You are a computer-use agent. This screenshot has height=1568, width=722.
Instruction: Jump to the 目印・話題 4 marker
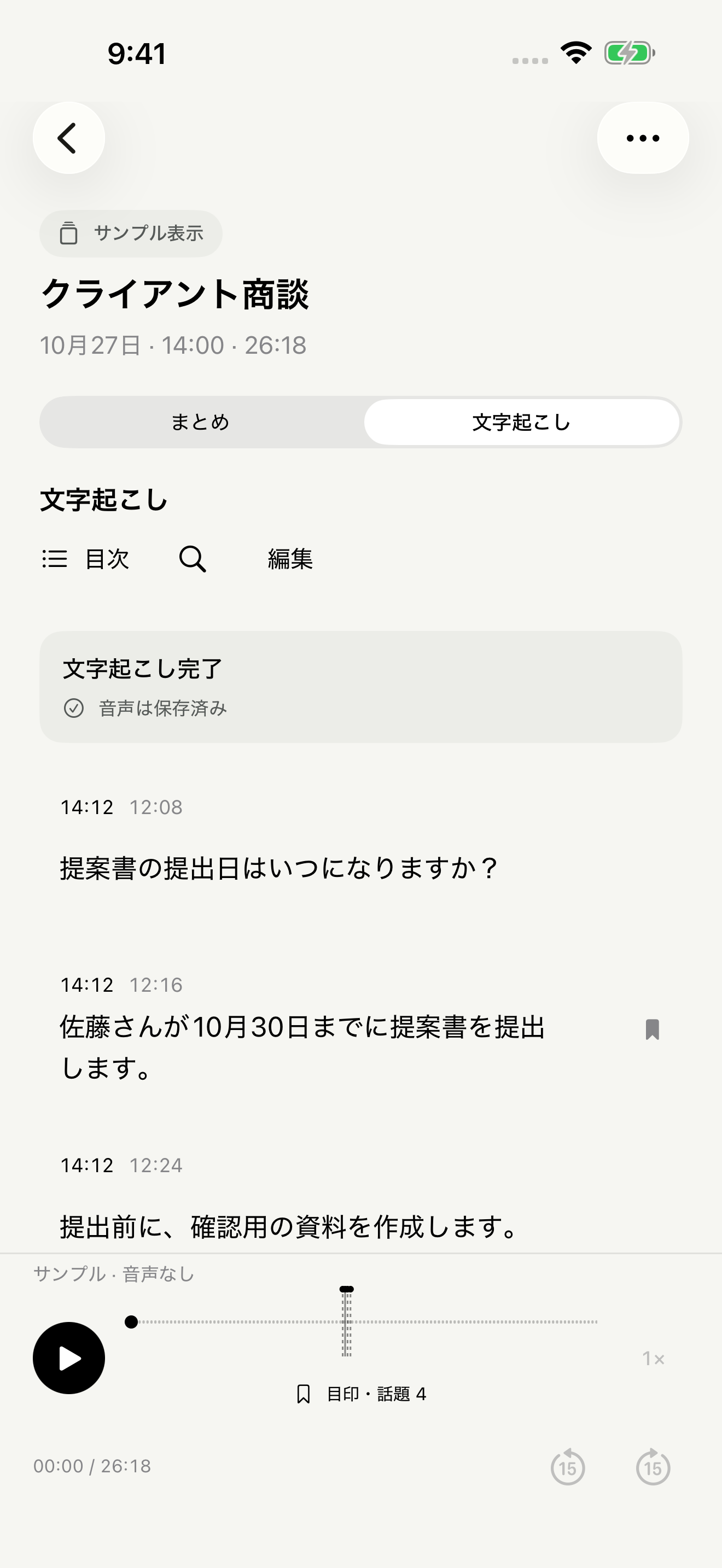[x=361, y=1394]
